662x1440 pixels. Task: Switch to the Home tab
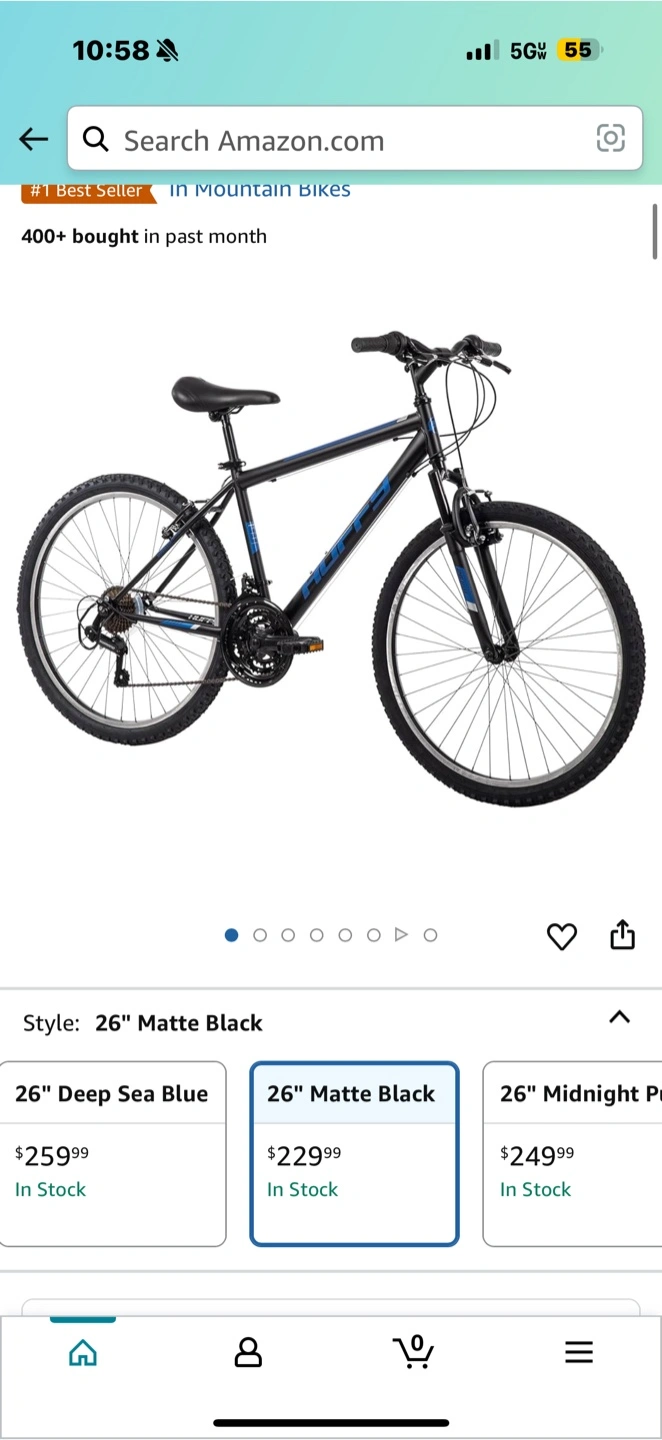point(83,1353)
